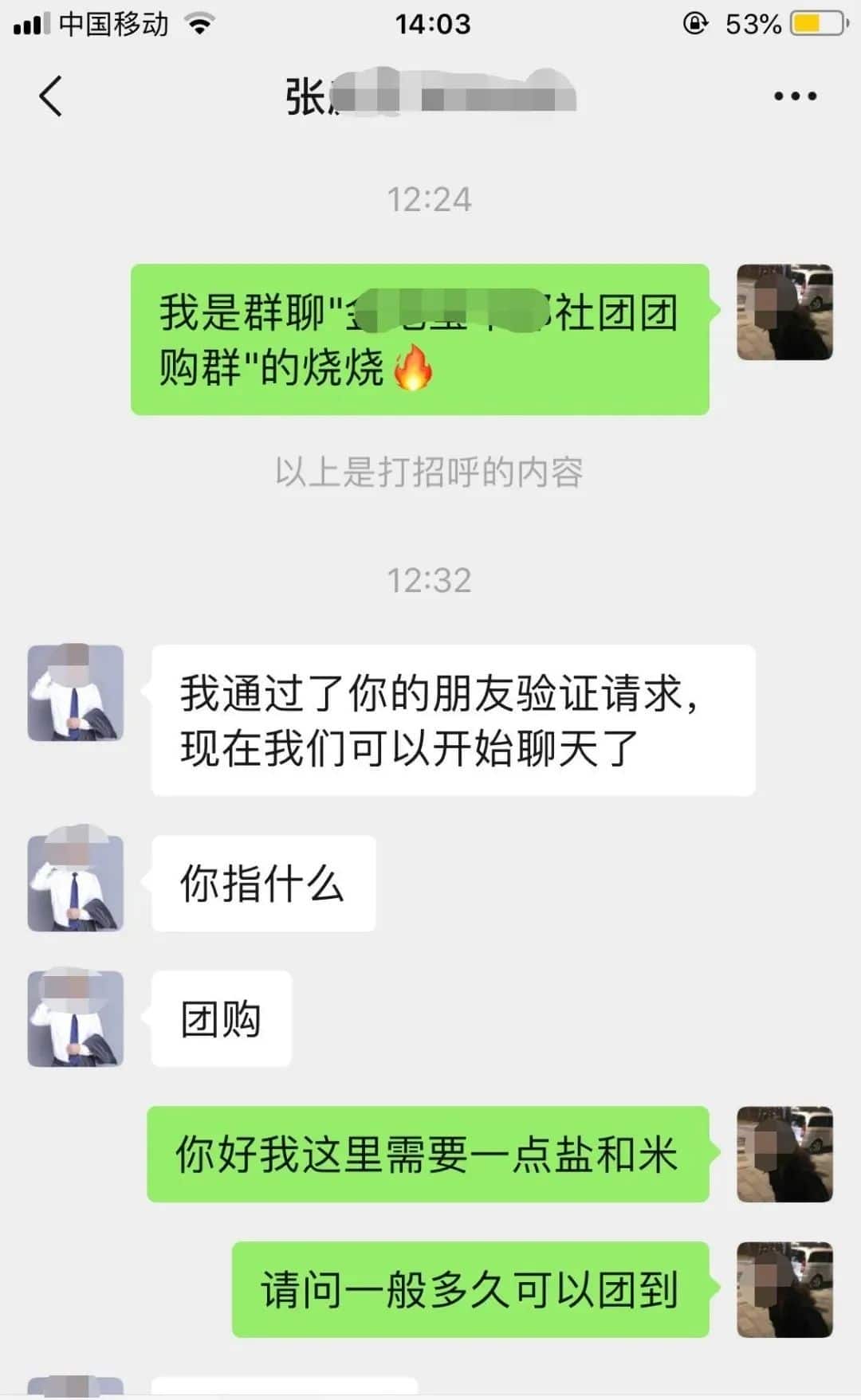The width and height of the screenshot is (861, 1400).
Task: Tap contact's avatar beside 团购 message
Action: (x=76, y=1018)
